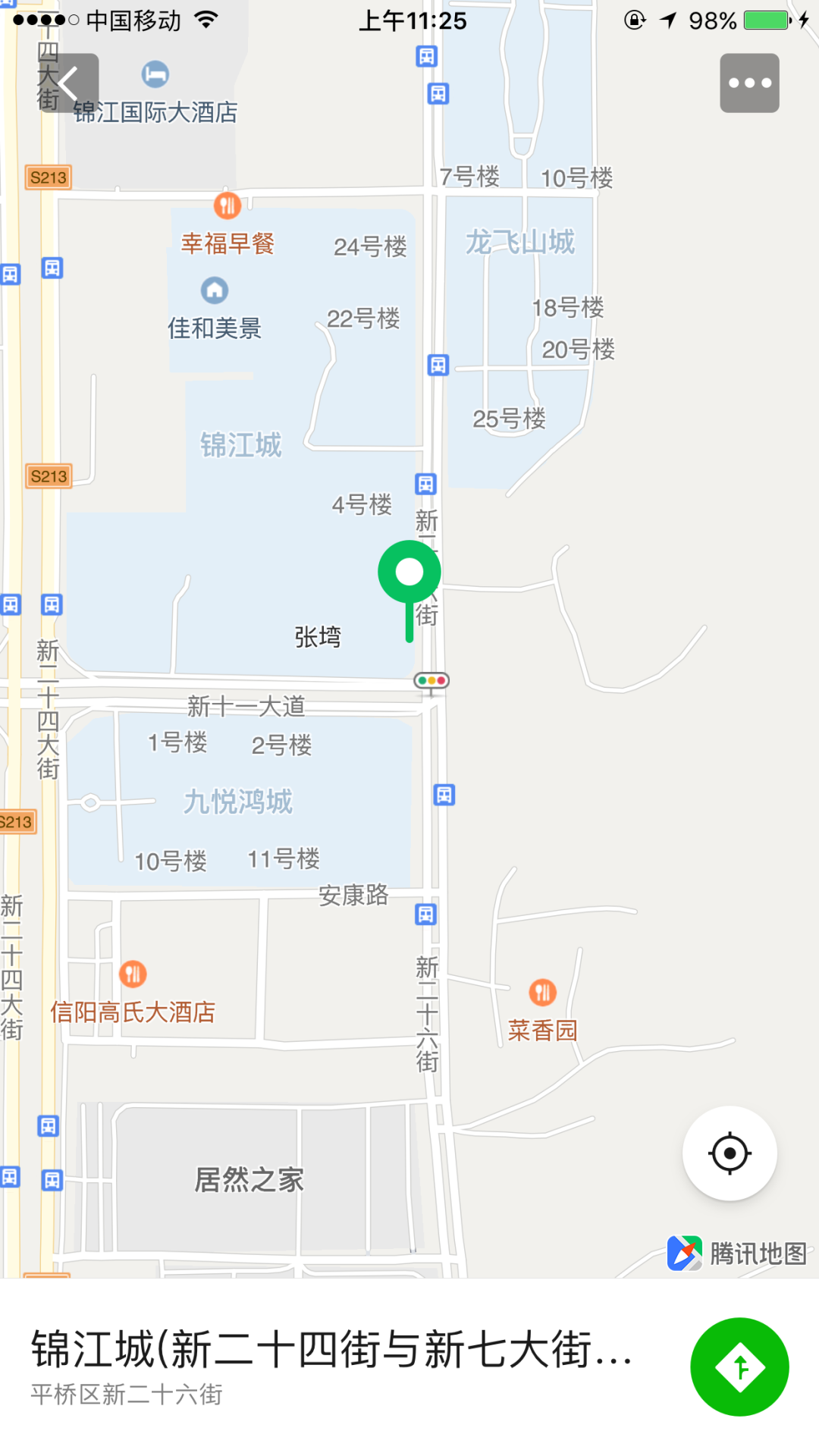
Task: Go back using the top-left arrow
Action: (68, 83)
